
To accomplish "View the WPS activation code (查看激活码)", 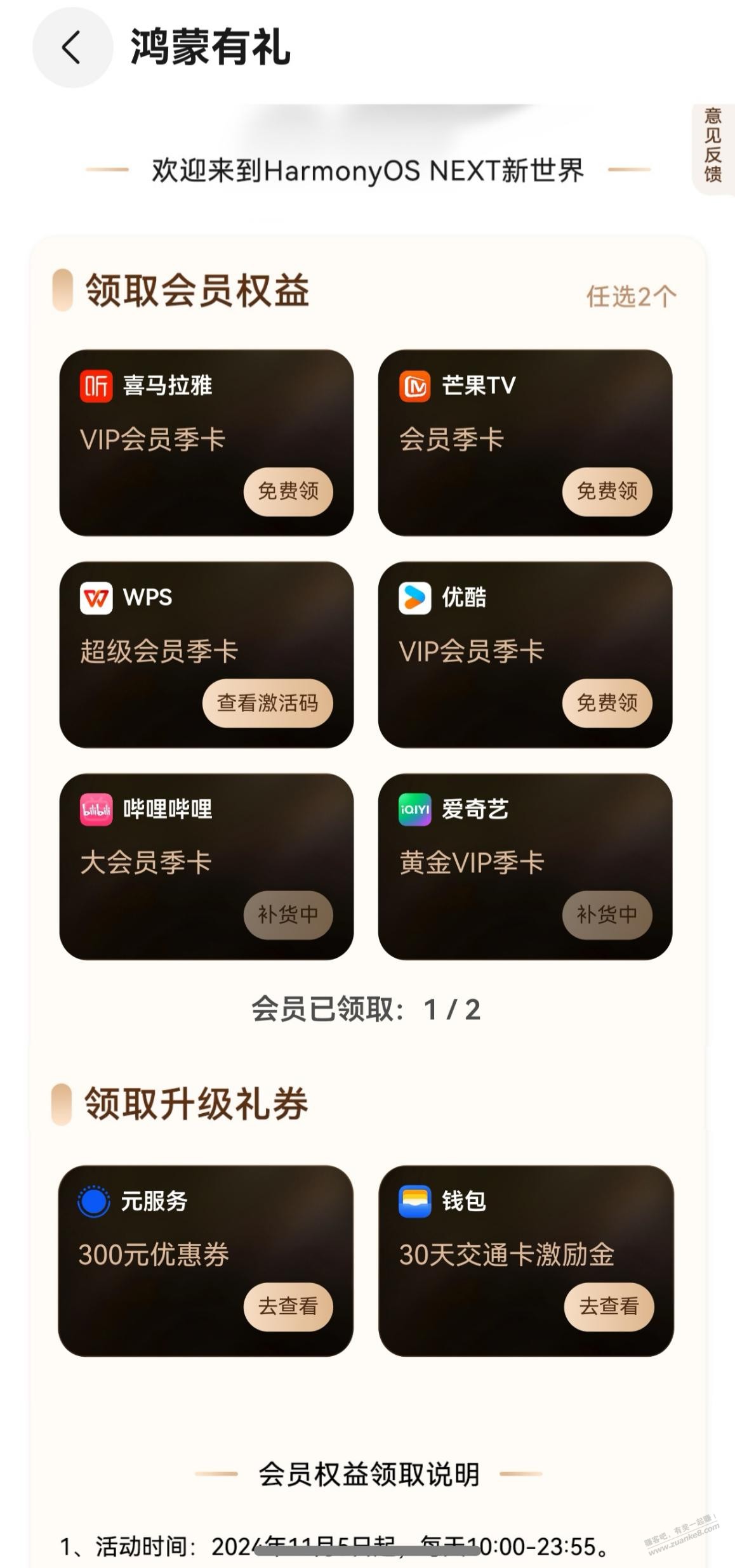I will (267, 703).
